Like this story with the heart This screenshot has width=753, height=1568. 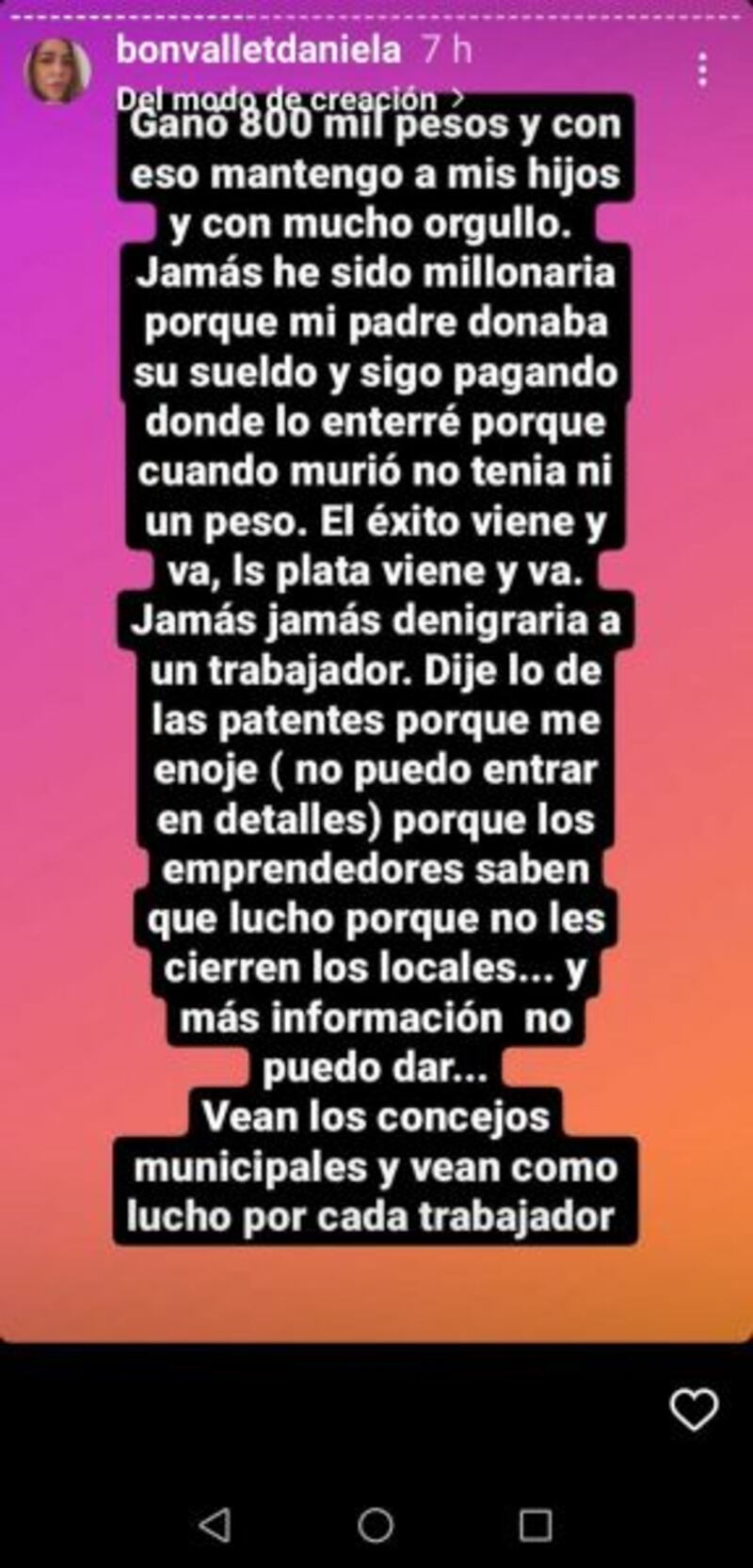[693, 1411]
